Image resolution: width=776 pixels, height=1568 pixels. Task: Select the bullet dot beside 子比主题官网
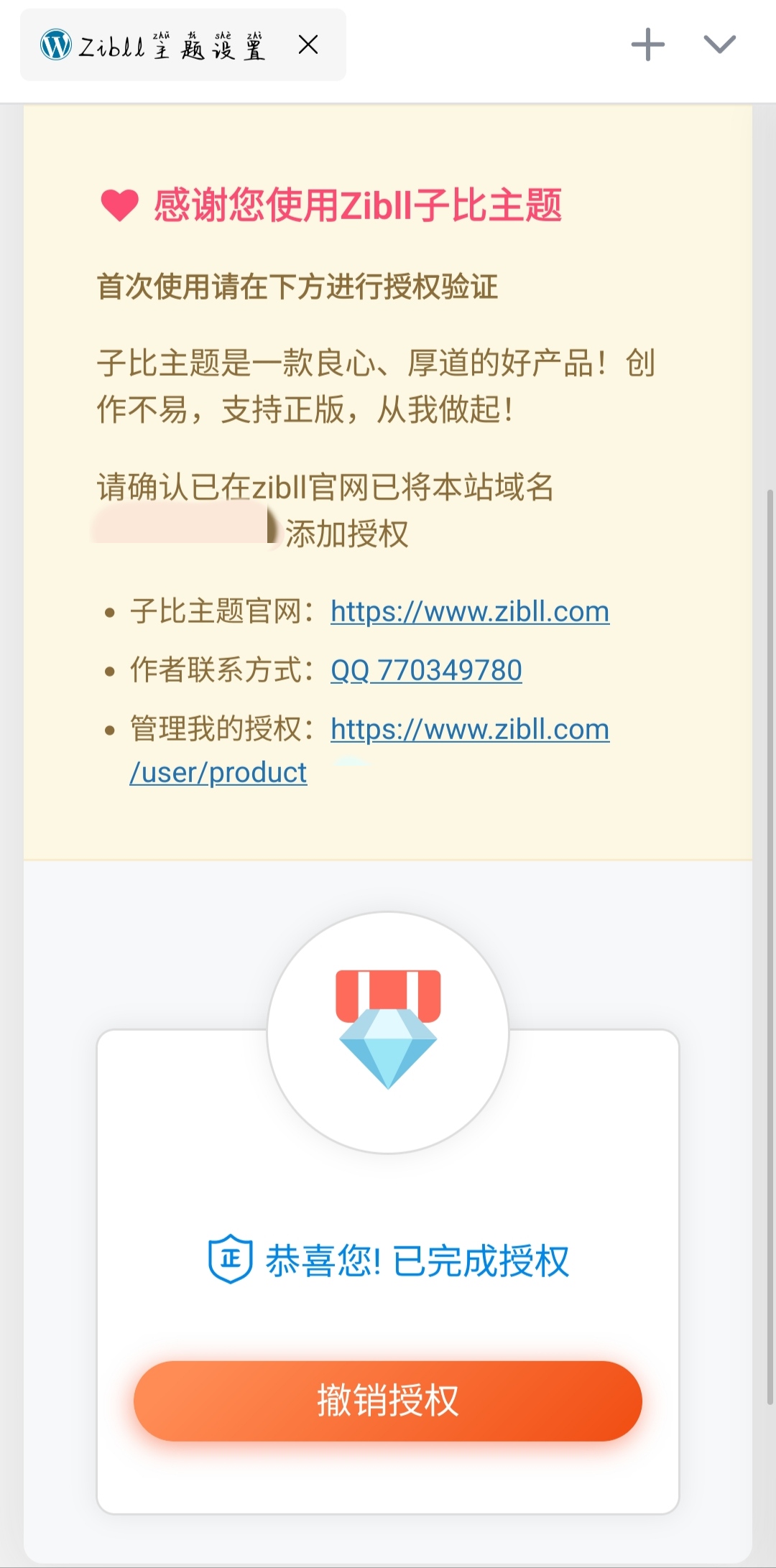pyautogui.click(x=108, y=612)
